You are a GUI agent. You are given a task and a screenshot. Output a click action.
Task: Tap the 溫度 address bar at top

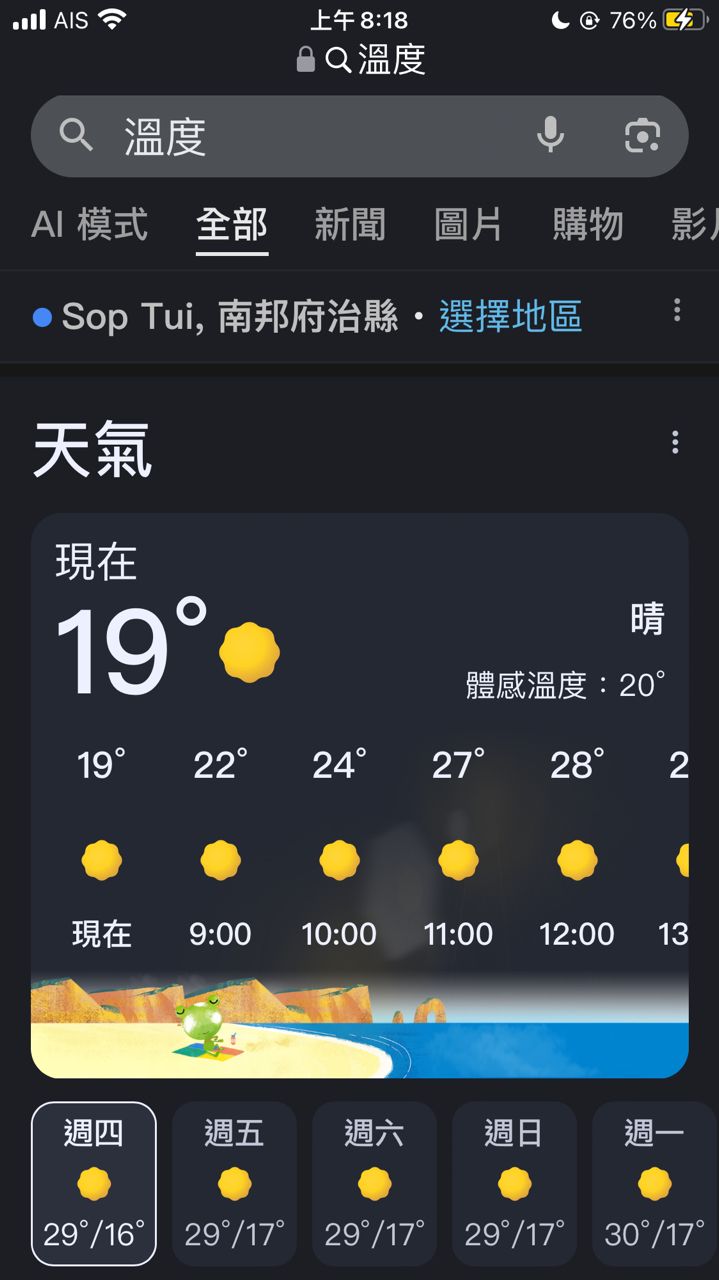pyautogui.click(x=362, y=60)
